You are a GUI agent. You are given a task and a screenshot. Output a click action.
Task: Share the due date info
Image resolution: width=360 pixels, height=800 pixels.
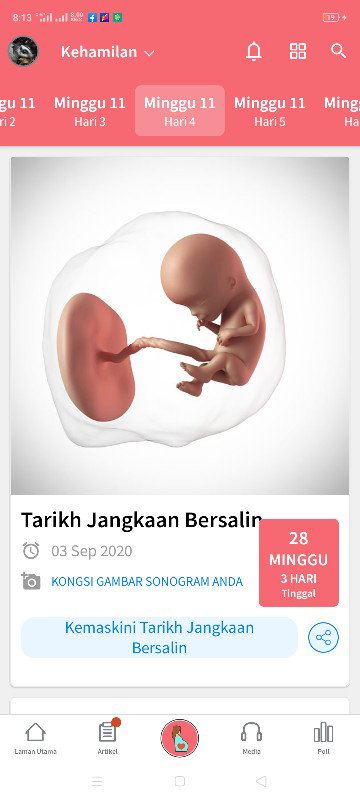pos(323,637)
